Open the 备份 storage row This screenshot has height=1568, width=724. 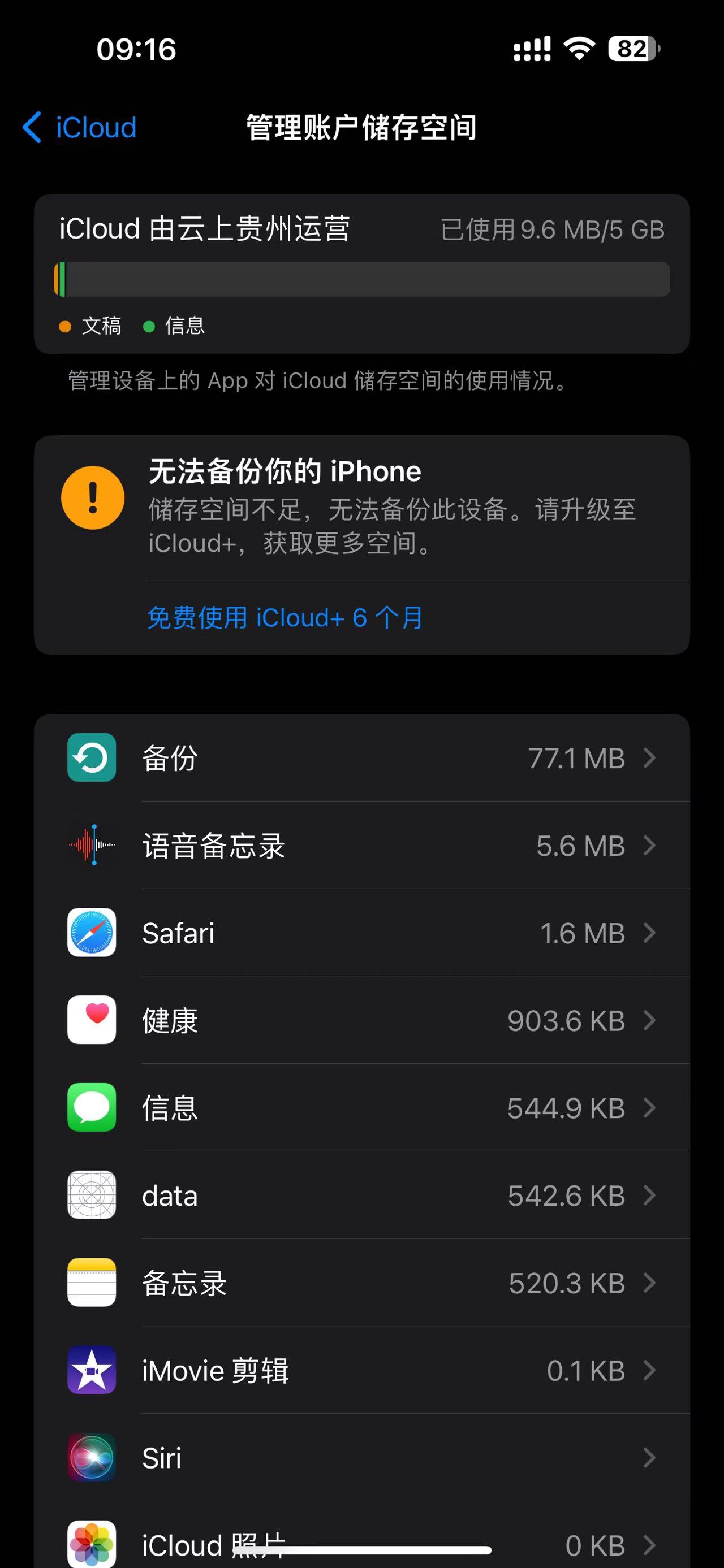(361, 758)
